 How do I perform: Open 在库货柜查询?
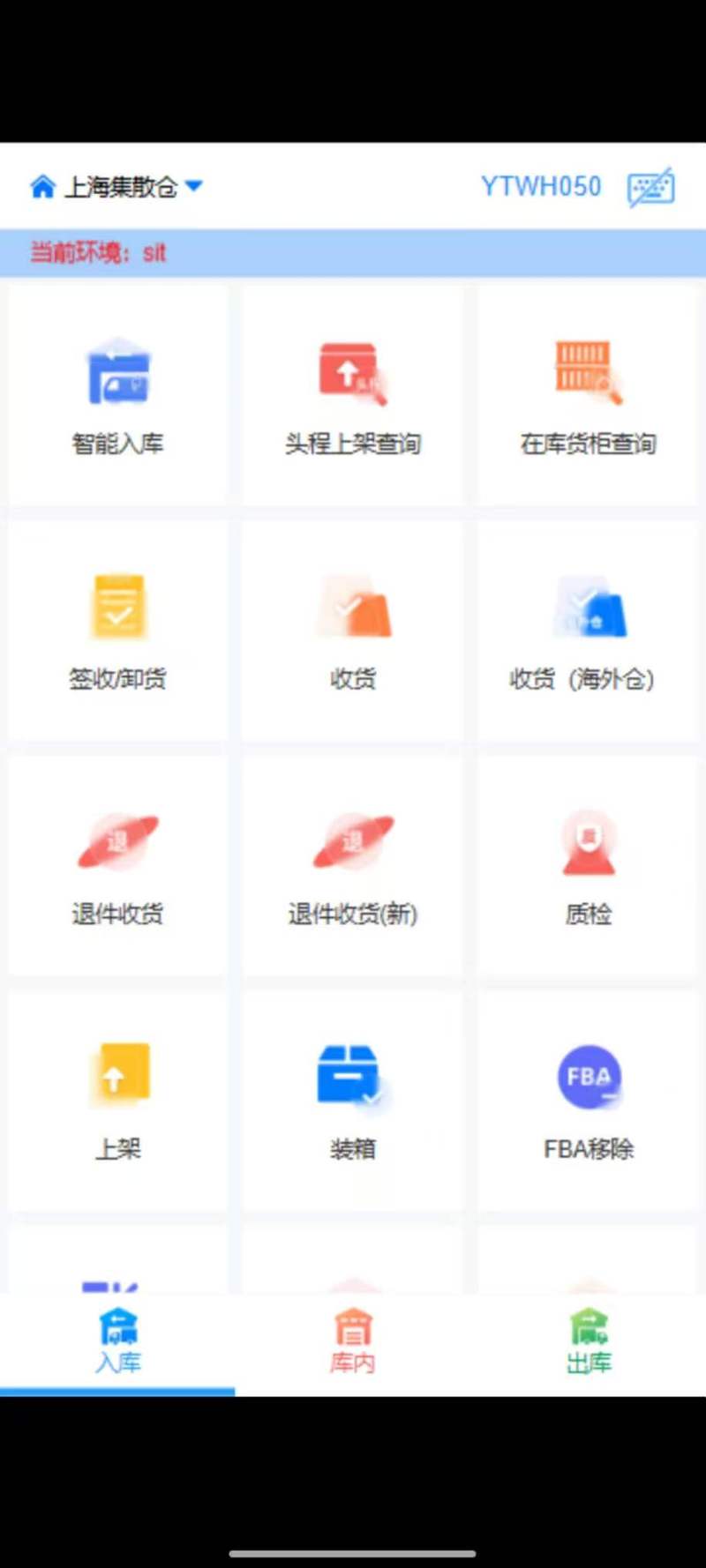coord(588,395)
